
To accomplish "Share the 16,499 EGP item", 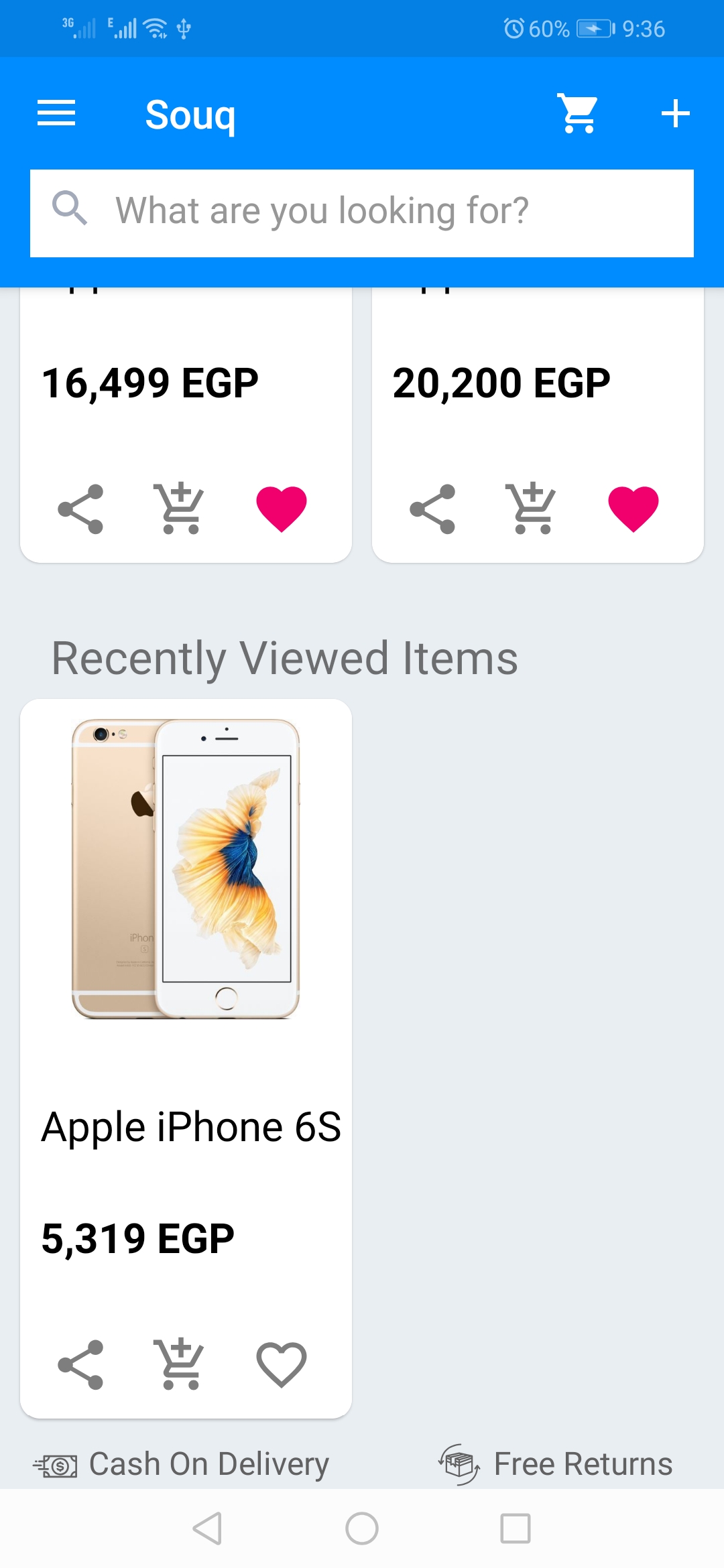I will pos(80,509).
